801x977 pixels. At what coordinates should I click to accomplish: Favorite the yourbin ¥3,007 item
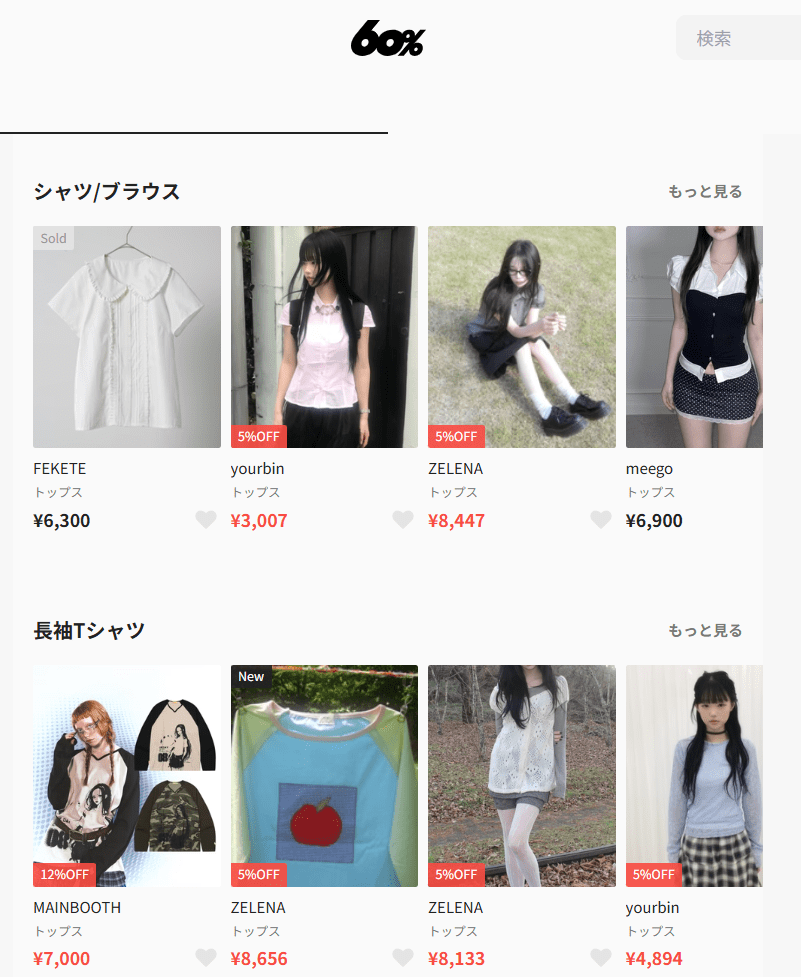pyautogui.click(x=403, y=520)
